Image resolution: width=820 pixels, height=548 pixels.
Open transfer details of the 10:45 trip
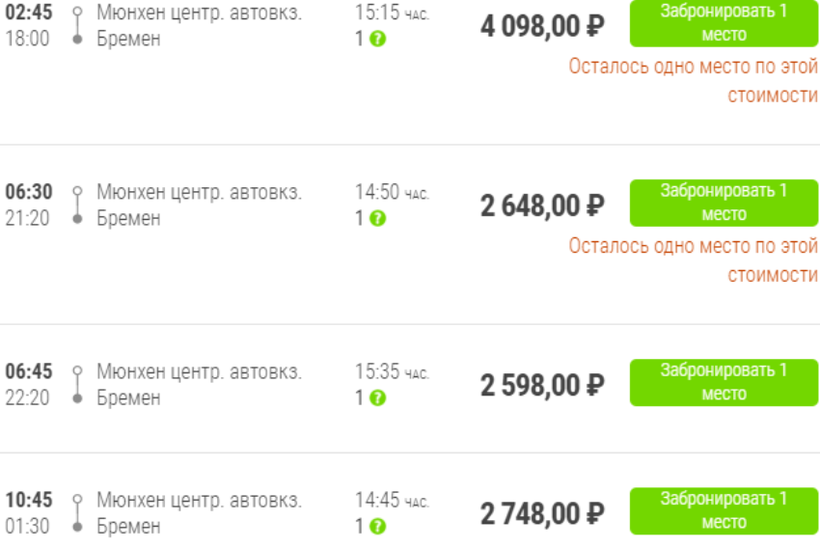[x=378, y=526]
